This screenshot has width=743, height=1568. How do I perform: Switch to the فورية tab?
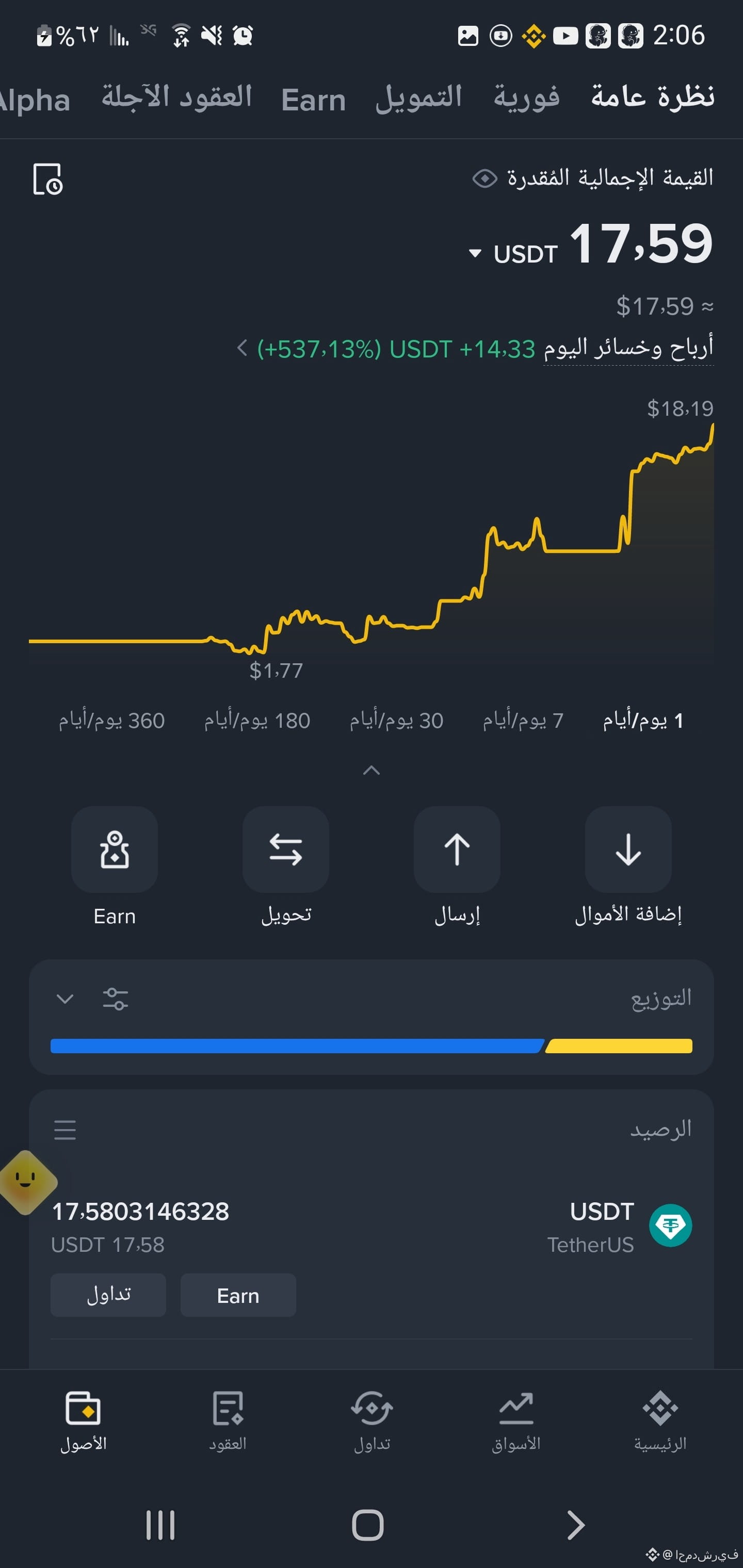pyautogui.click(x=527, y=97)
